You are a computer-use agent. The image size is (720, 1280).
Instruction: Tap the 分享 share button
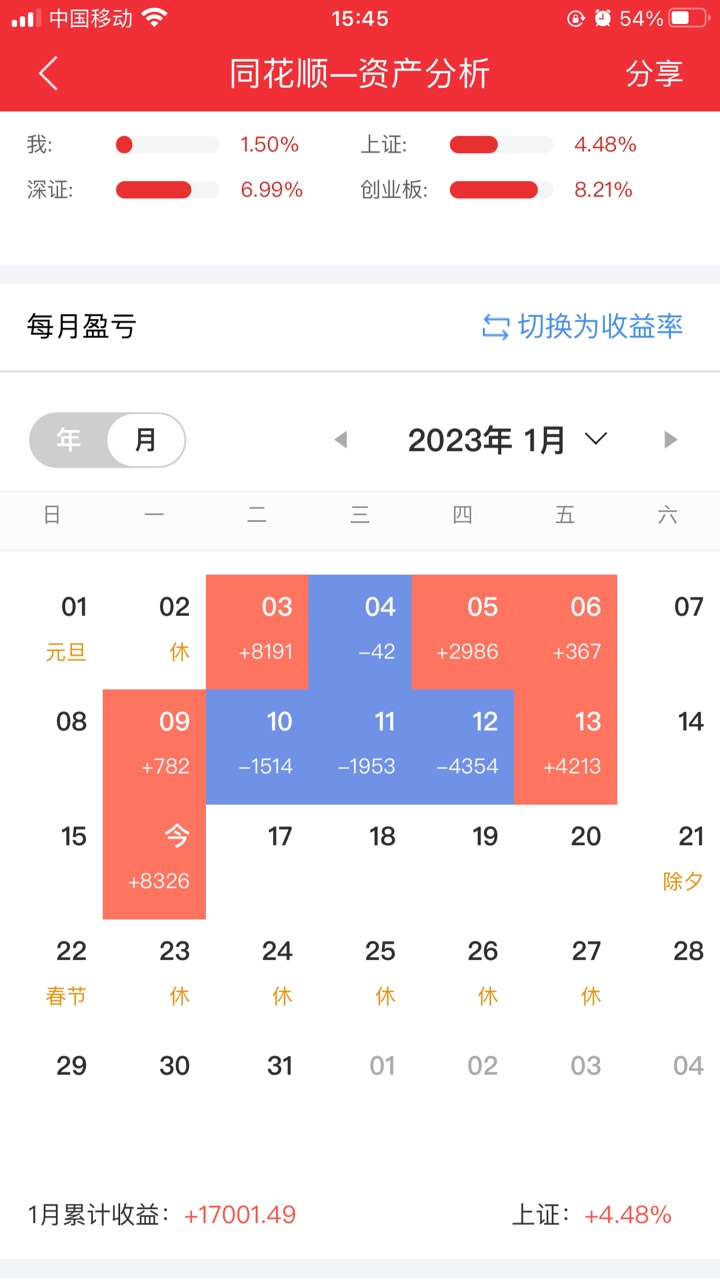point(654,74)
